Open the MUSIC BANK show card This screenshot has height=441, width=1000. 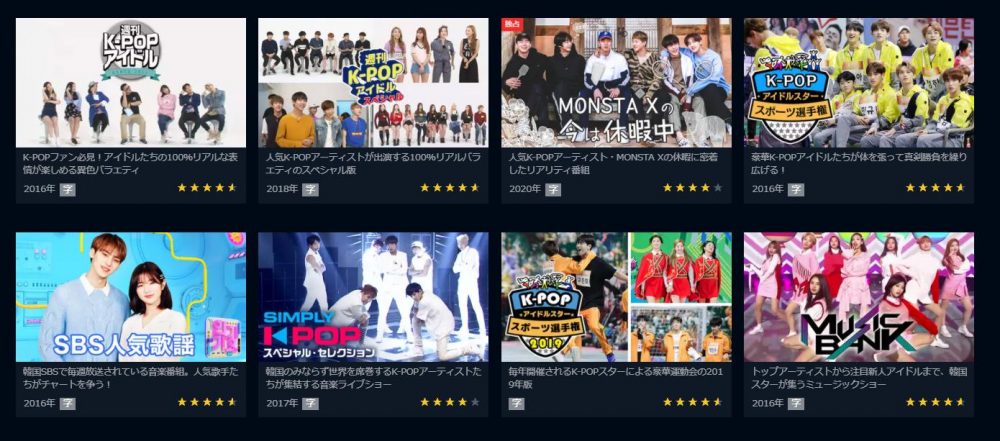click(858, 297)
